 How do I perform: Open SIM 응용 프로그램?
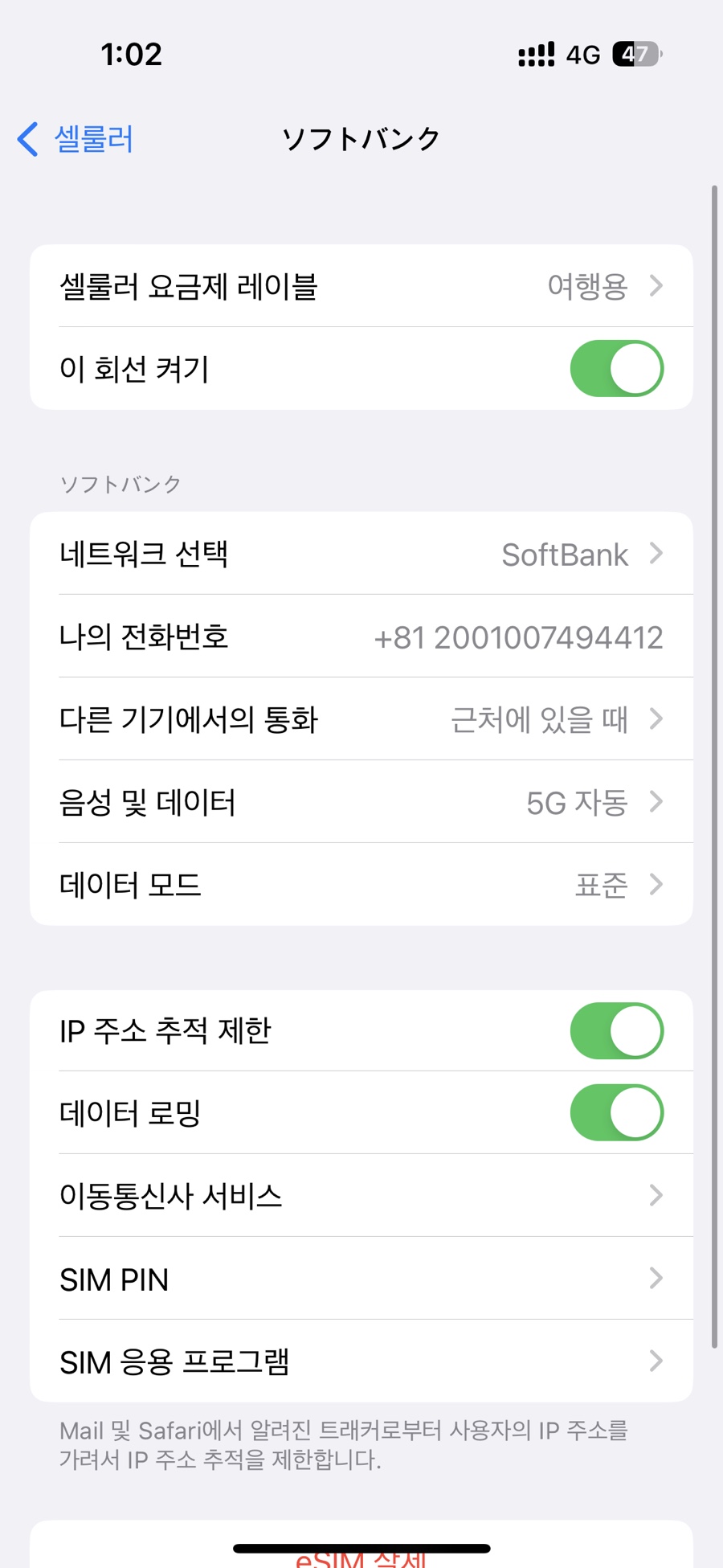click(x=361, y=1361)
